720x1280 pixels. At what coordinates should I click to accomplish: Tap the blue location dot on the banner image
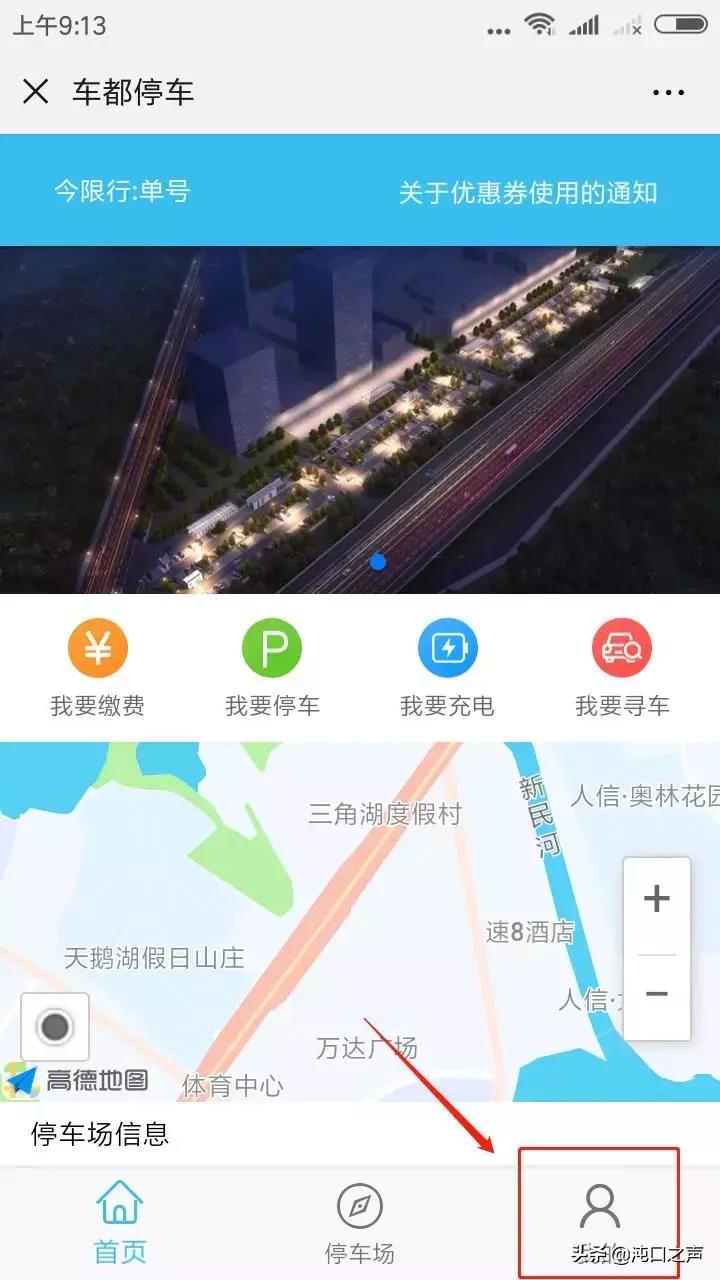(x=377, y=561)
